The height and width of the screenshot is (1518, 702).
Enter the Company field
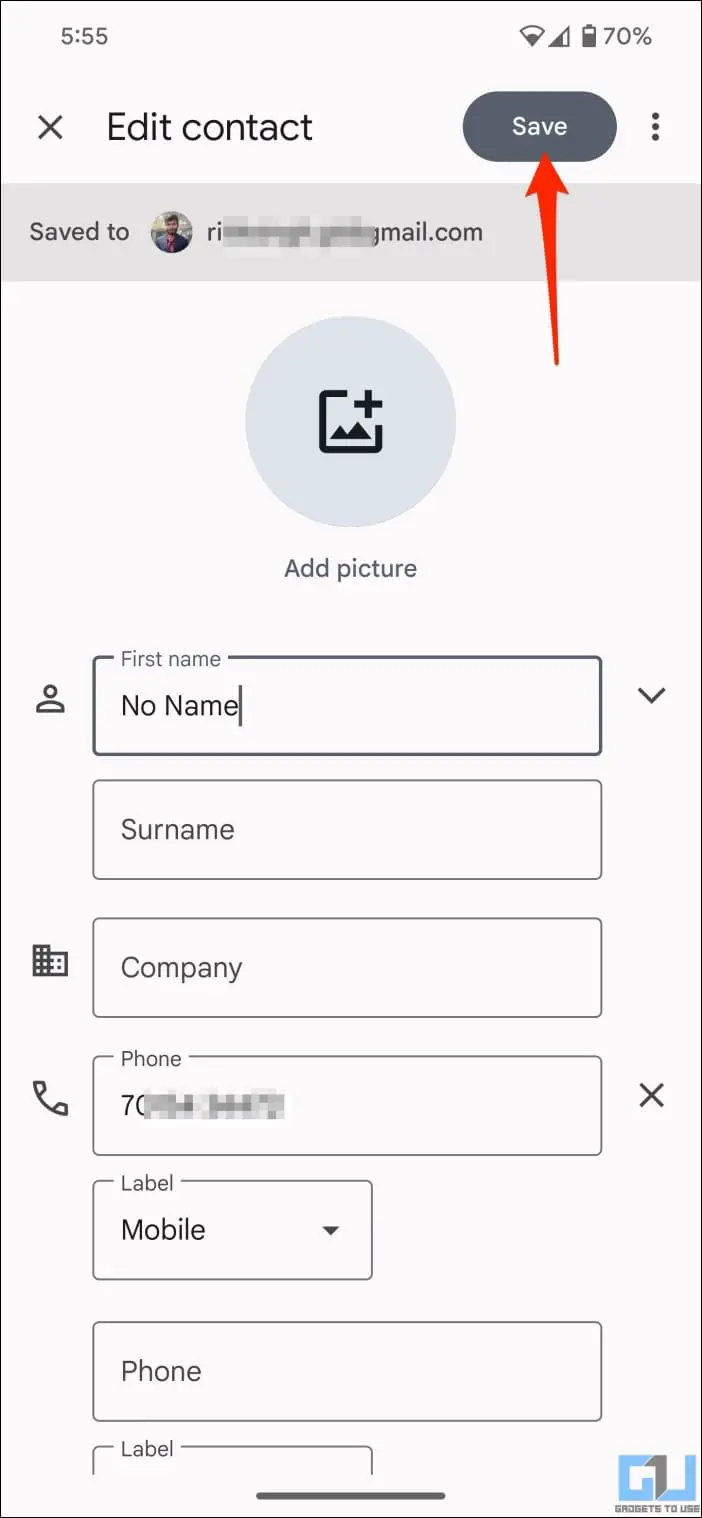point(347,967)
